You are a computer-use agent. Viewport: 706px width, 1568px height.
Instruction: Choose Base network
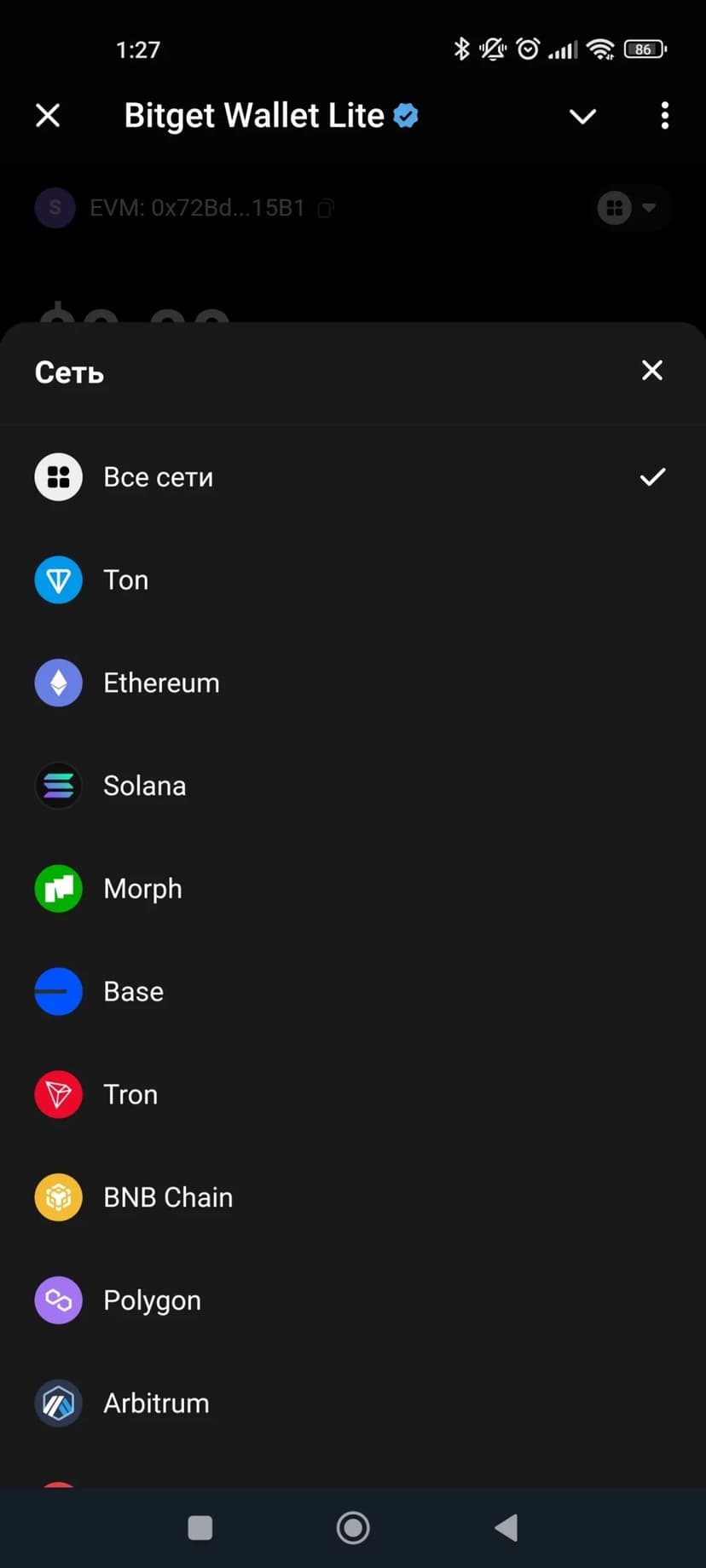[133, 992]
